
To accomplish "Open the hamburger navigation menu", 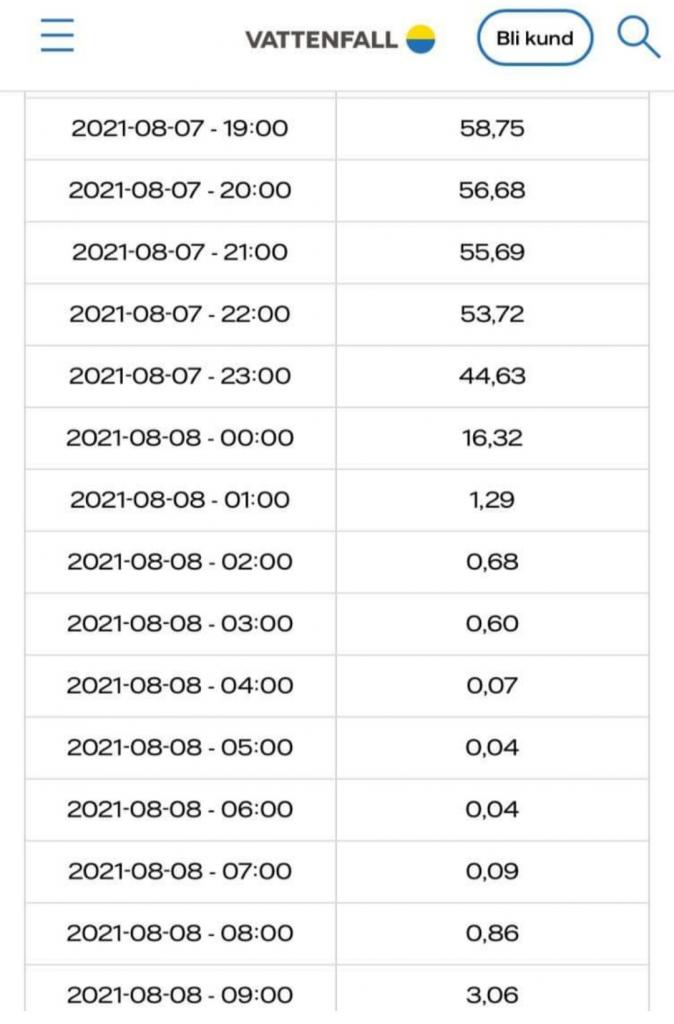I will 58,37.
